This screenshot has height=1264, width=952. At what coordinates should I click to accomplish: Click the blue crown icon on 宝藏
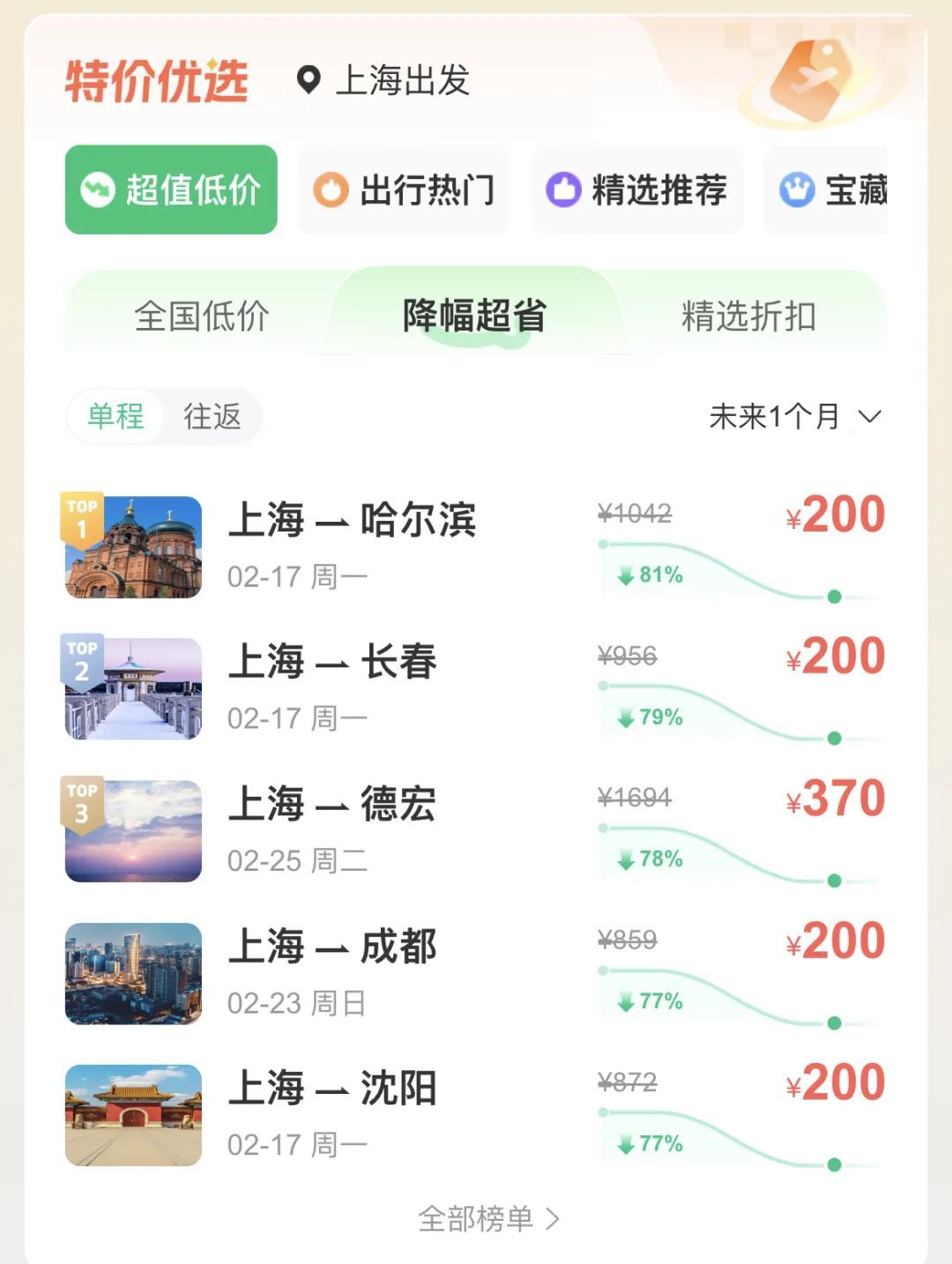[796, 190]
